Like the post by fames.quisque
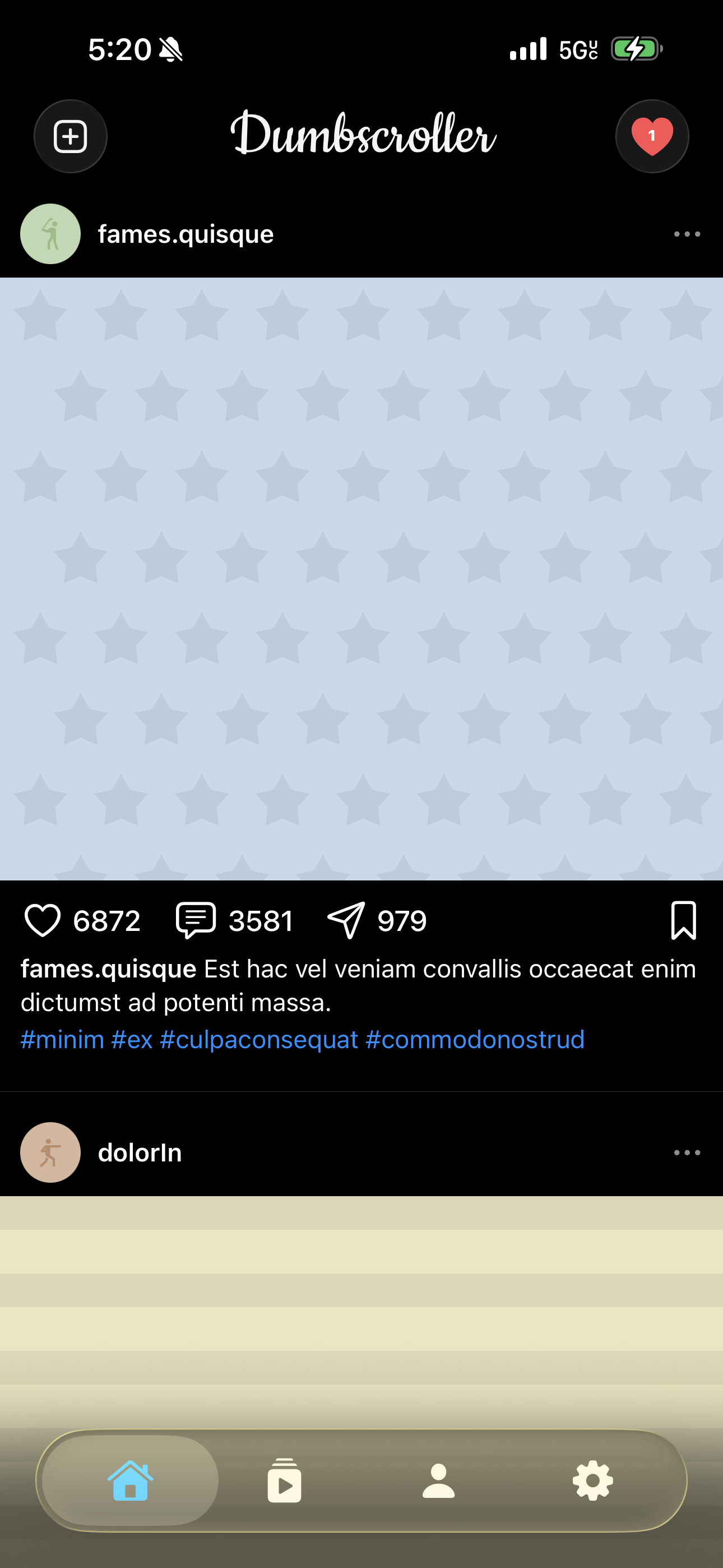 [x=43, y=920]
